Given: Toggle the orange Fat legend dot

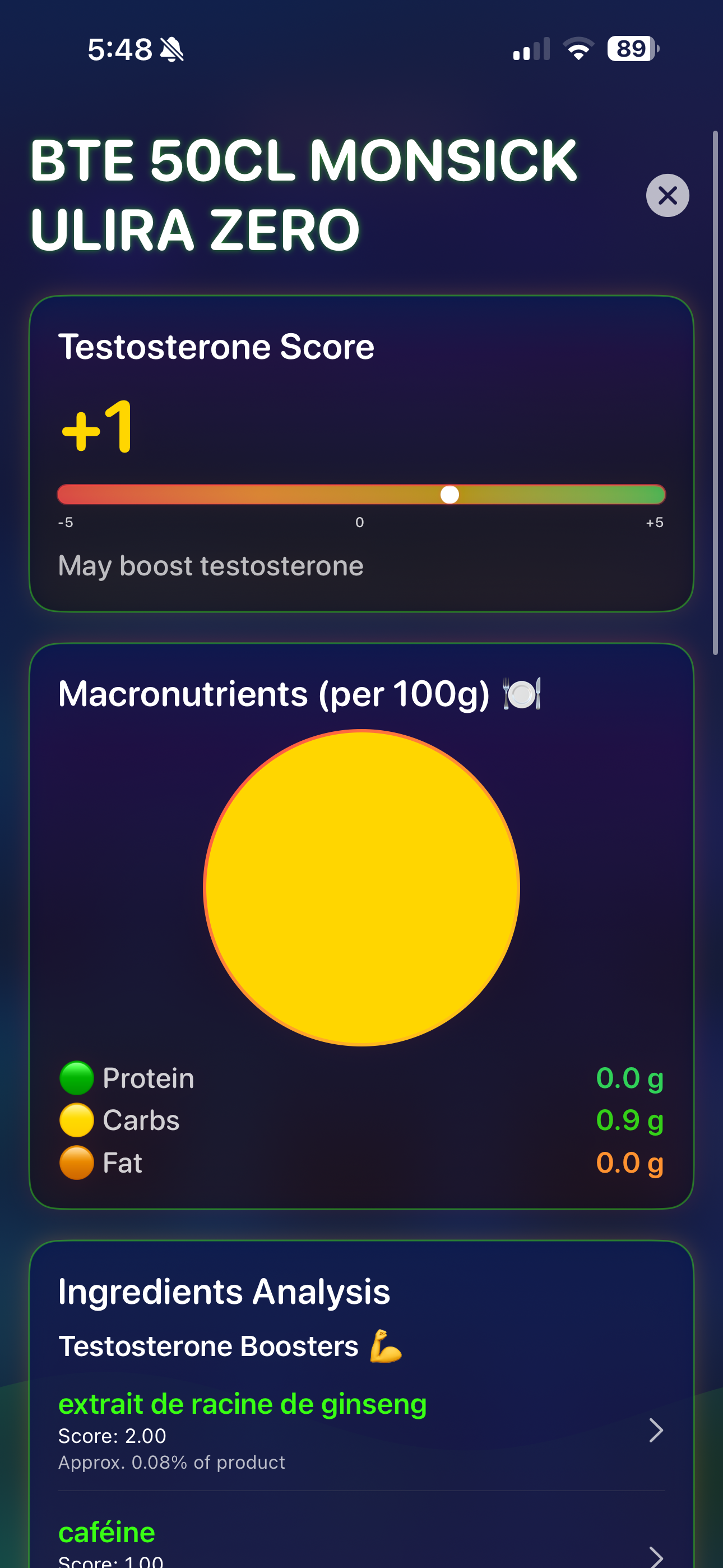Looking at the screenshot, I should [x=77, y=1163].
